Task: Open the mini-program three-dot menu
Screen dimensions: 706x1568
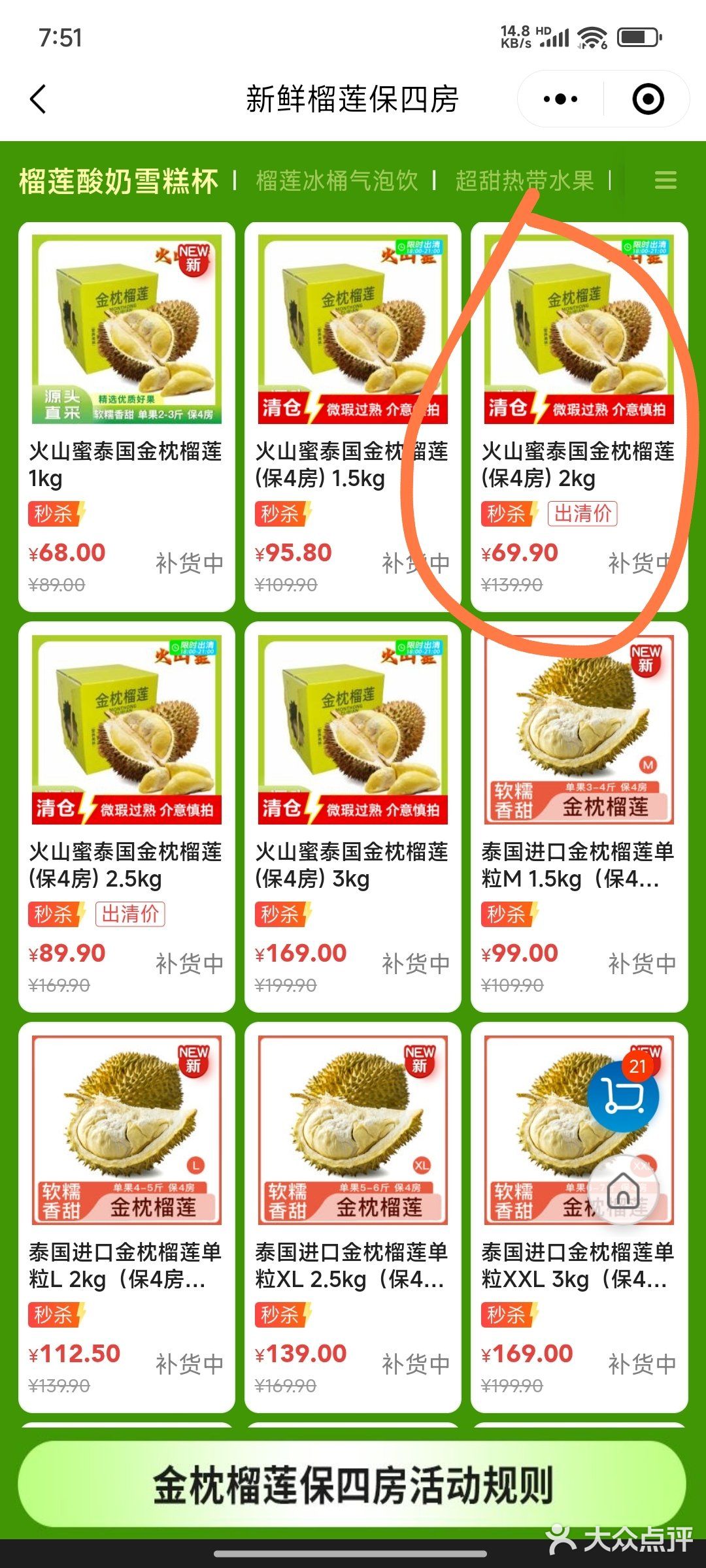Action: (x=560, y=100)
